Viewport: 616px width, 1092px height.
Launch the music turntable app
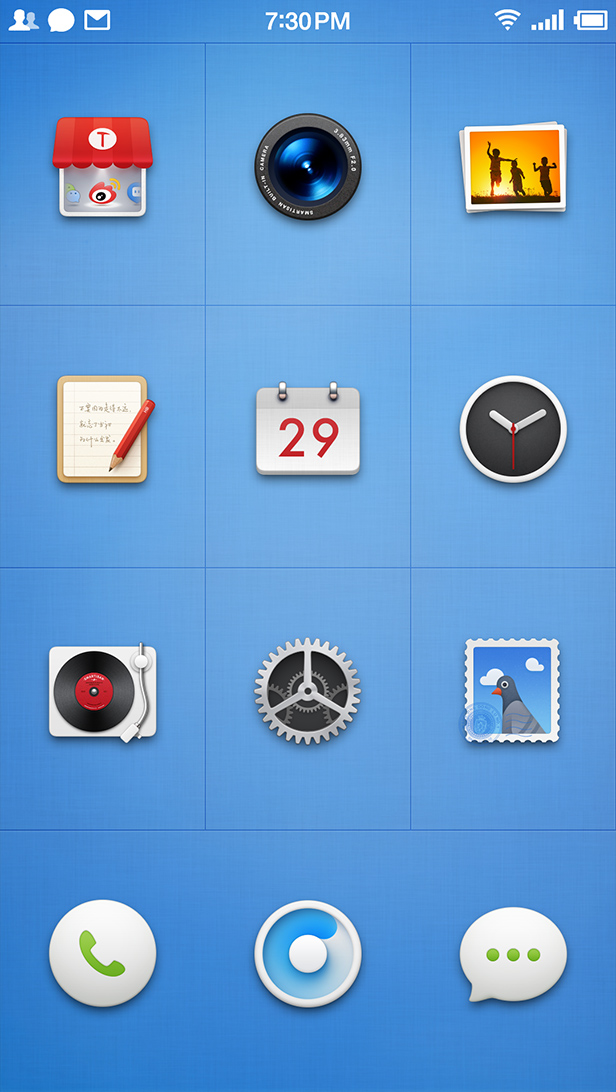coord(102,692)
